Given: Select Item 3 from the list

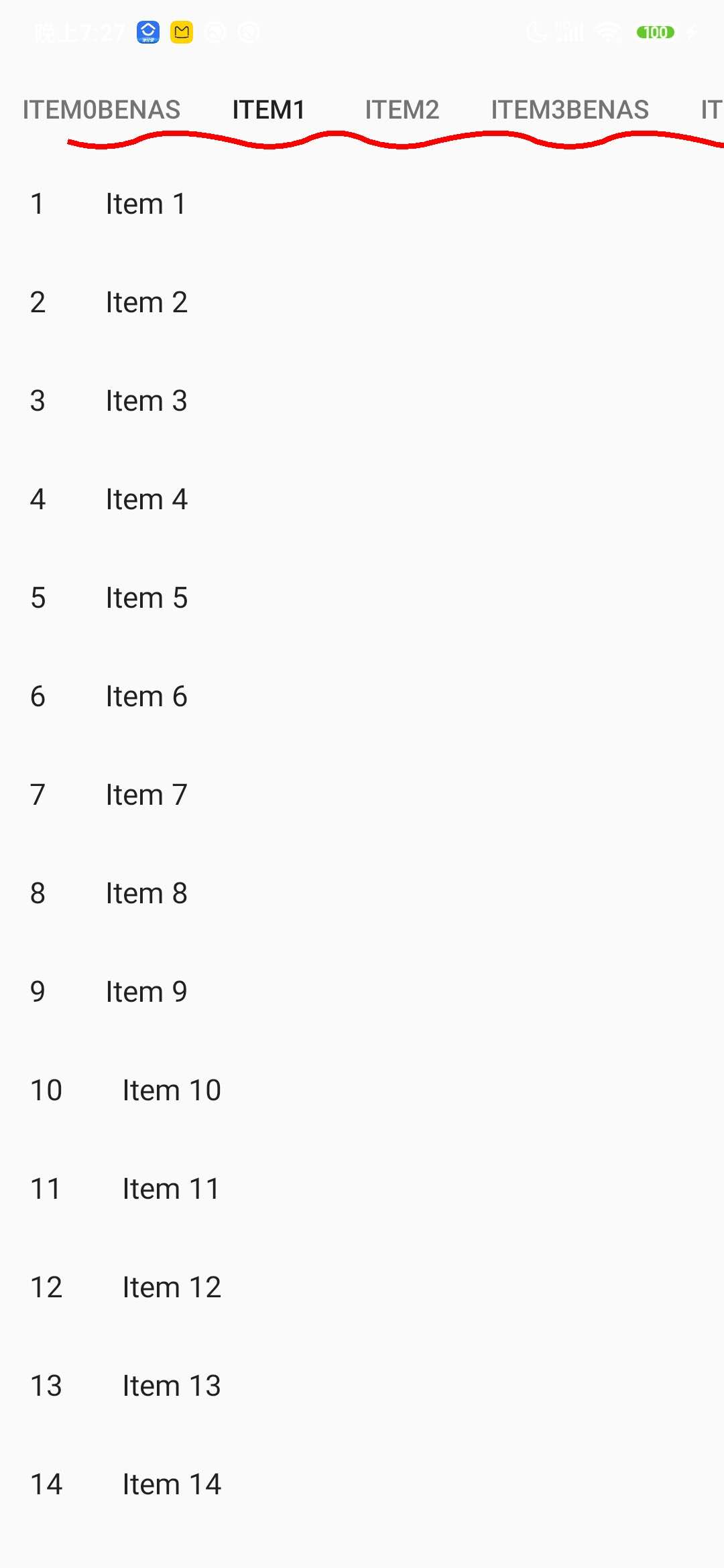Looking at the screenshot, I should (146, 401).
